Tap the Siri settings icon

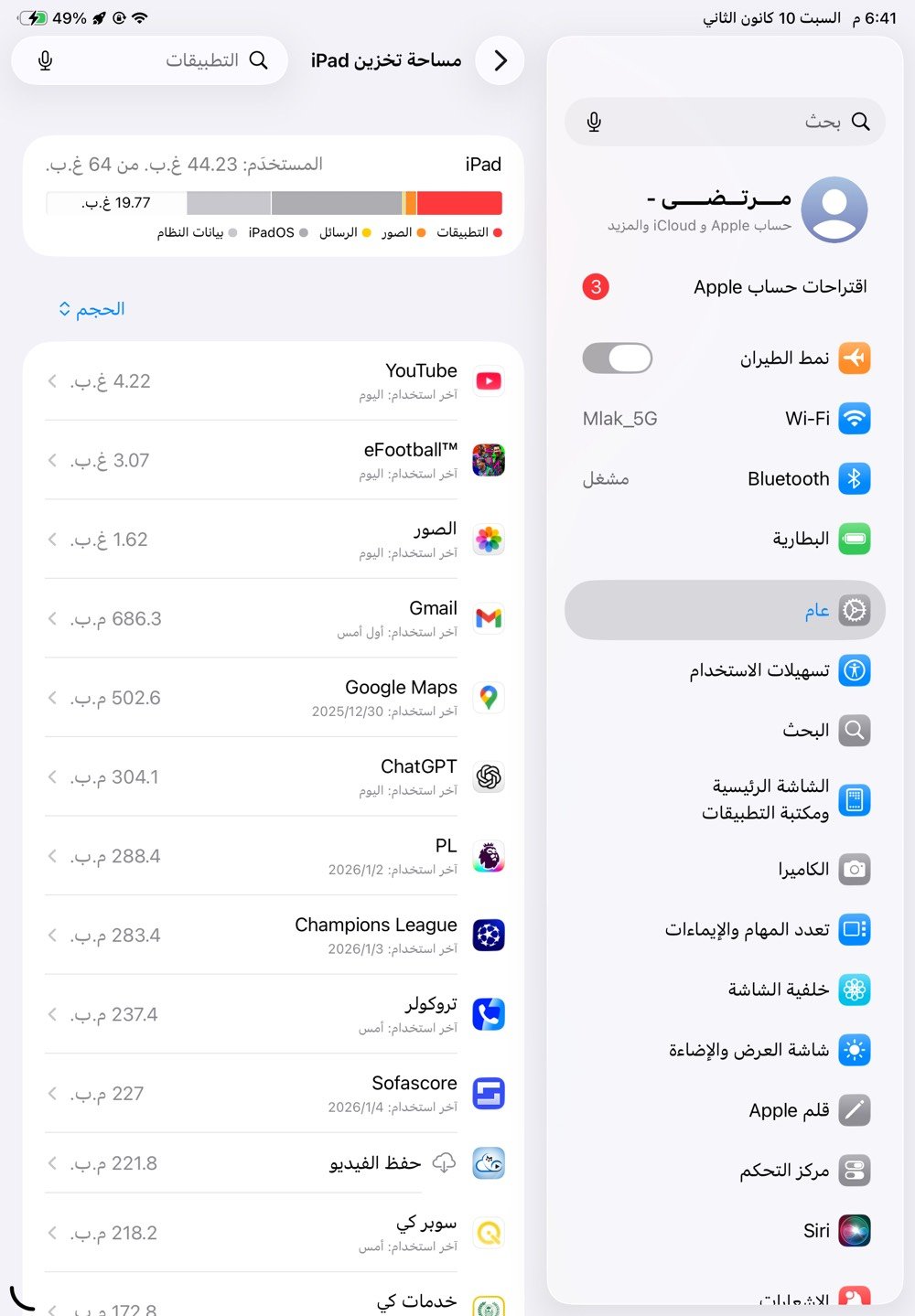854,1231
